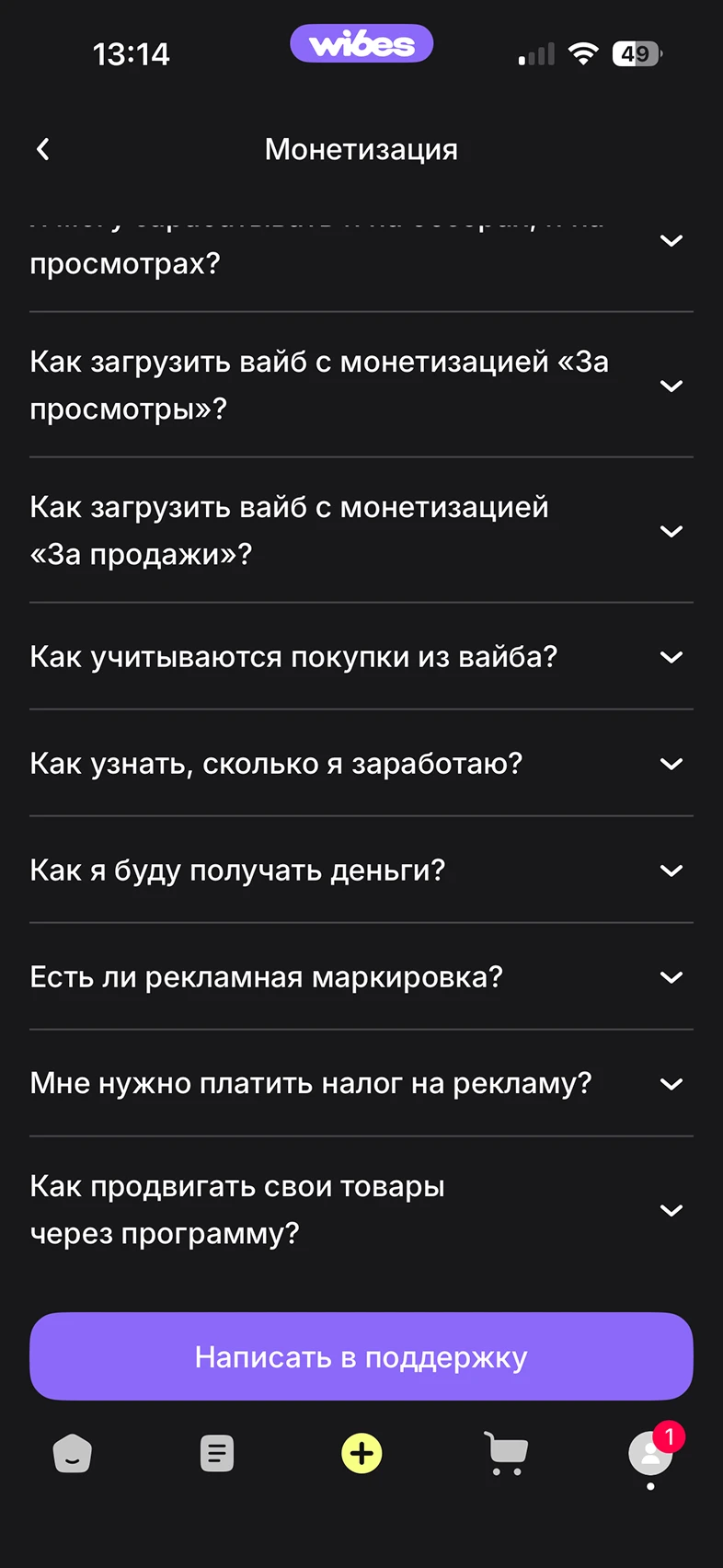Tap the Wi-Fi icon in status bar

coord(584,53)
